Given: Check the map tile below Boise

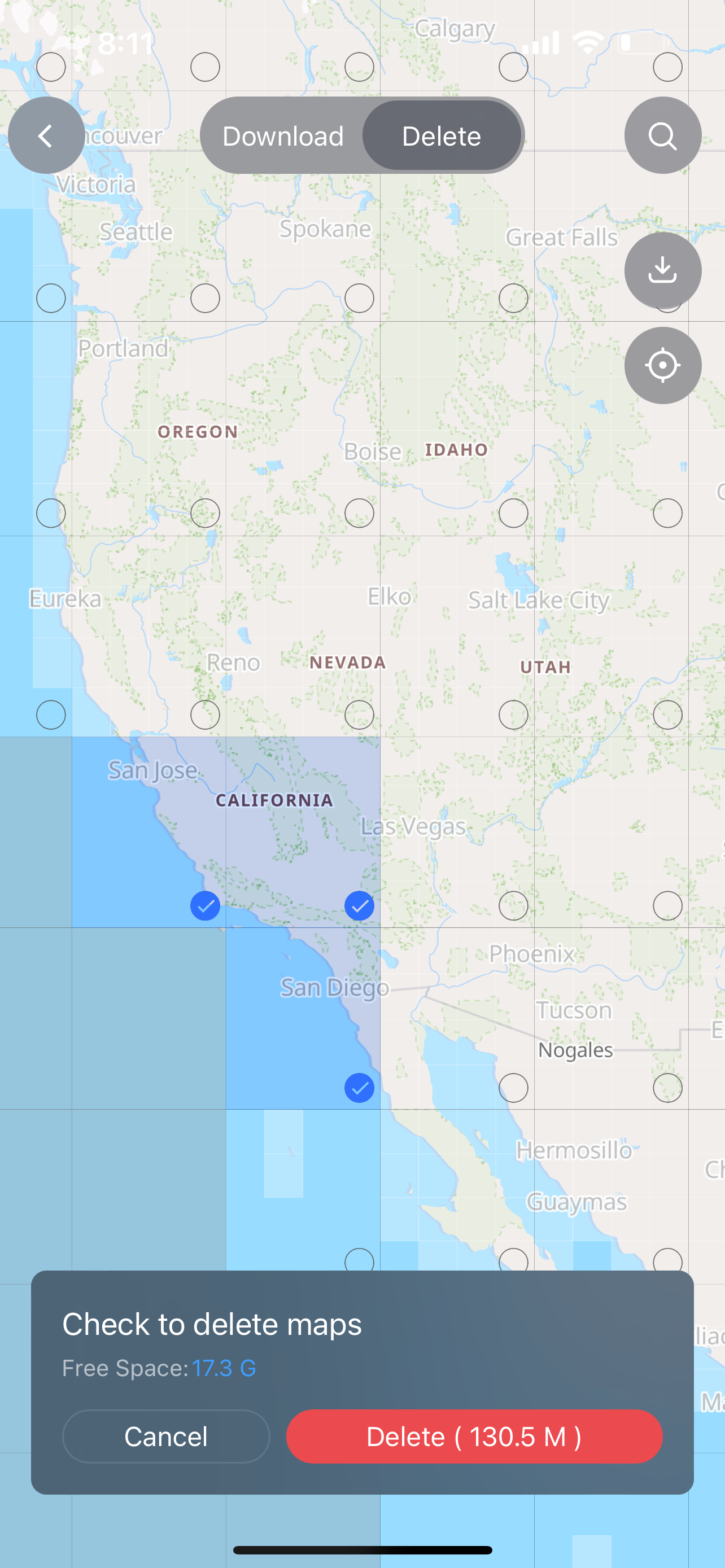Looking at the screenshot, I should (359, 513).
